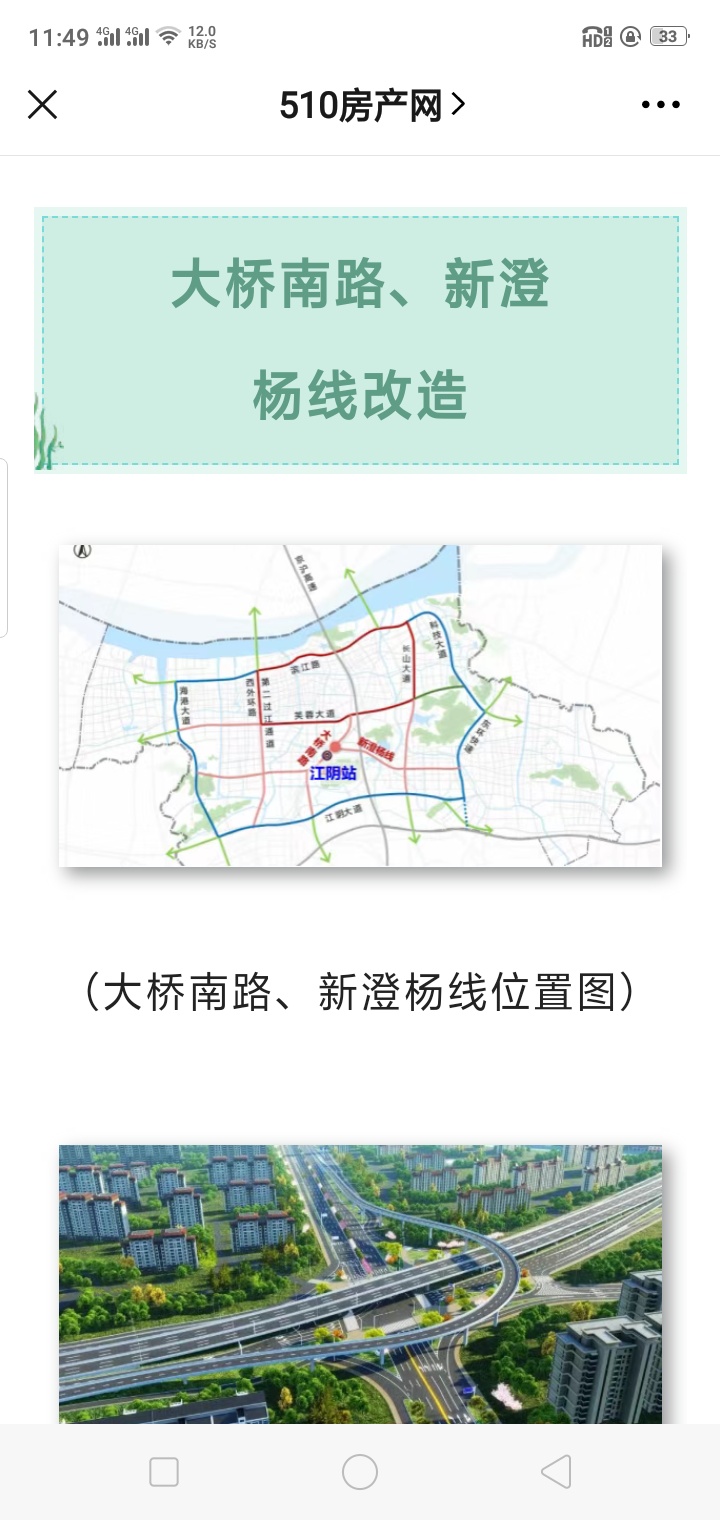Open the three-dot overflow menu
The image size is (720, 1520).
[660, 104]
